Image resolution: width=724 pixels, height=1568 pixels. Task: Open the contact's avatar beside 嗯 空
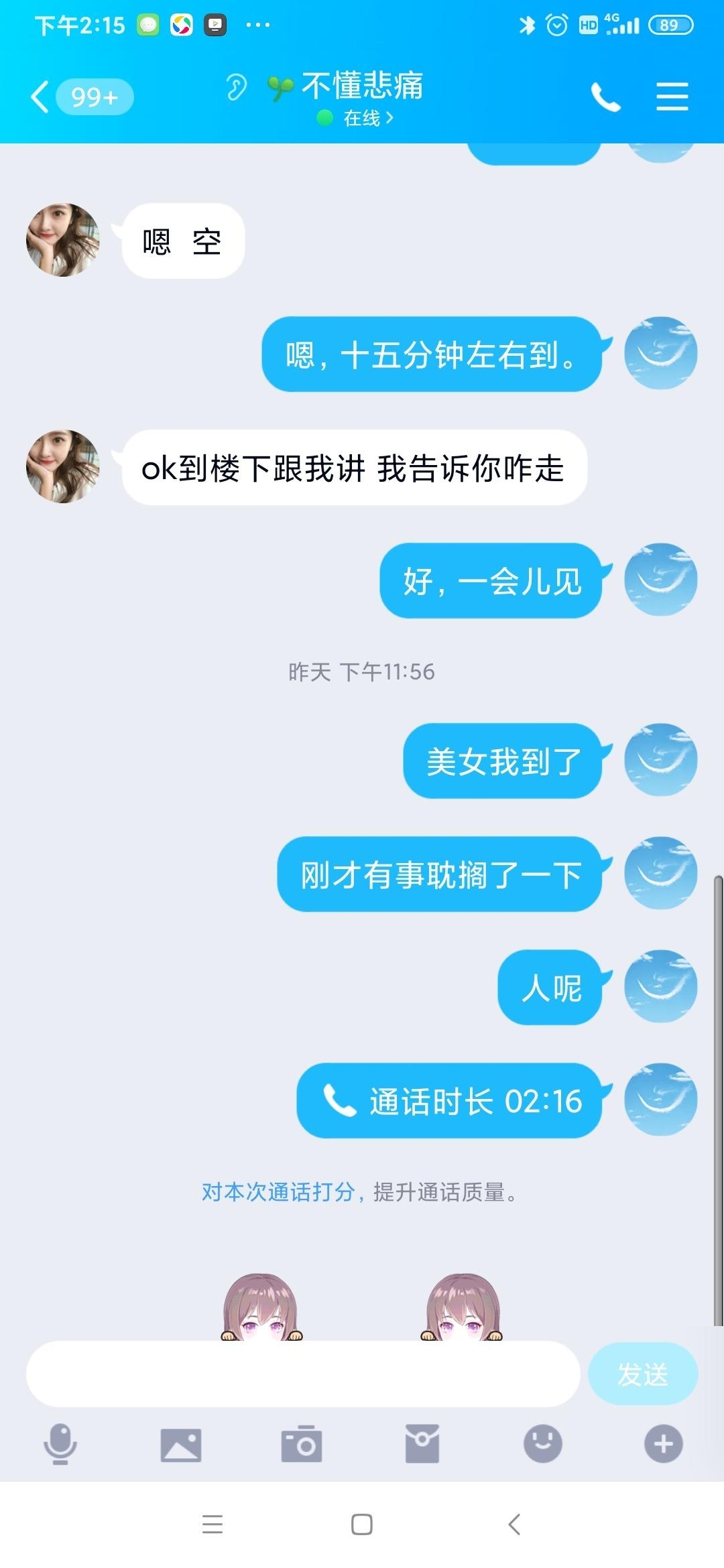pos(62,240)
